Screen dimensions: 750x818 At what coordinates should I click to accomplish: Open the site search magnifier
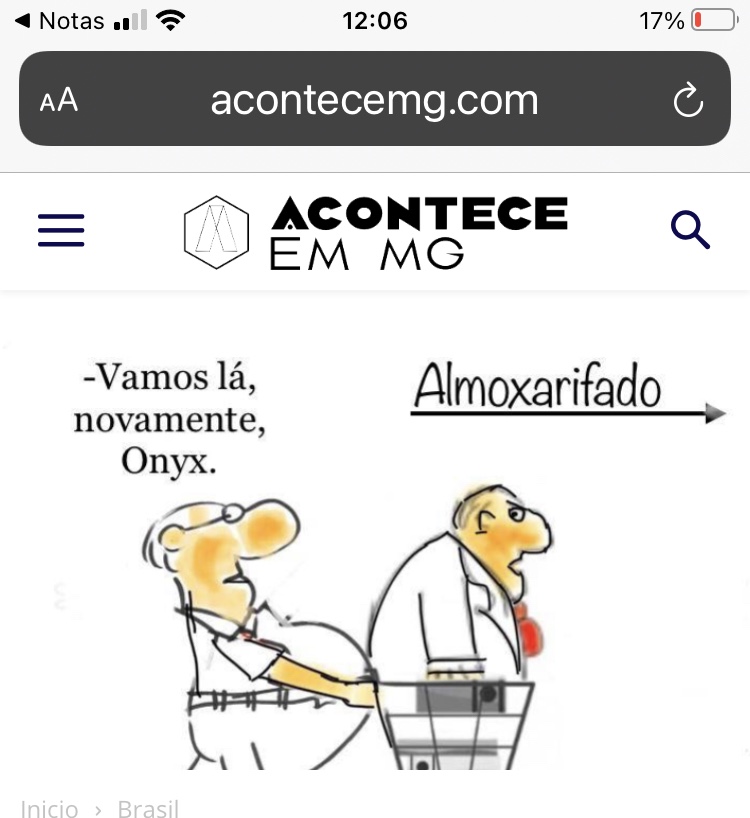click(x=689, y=231)
